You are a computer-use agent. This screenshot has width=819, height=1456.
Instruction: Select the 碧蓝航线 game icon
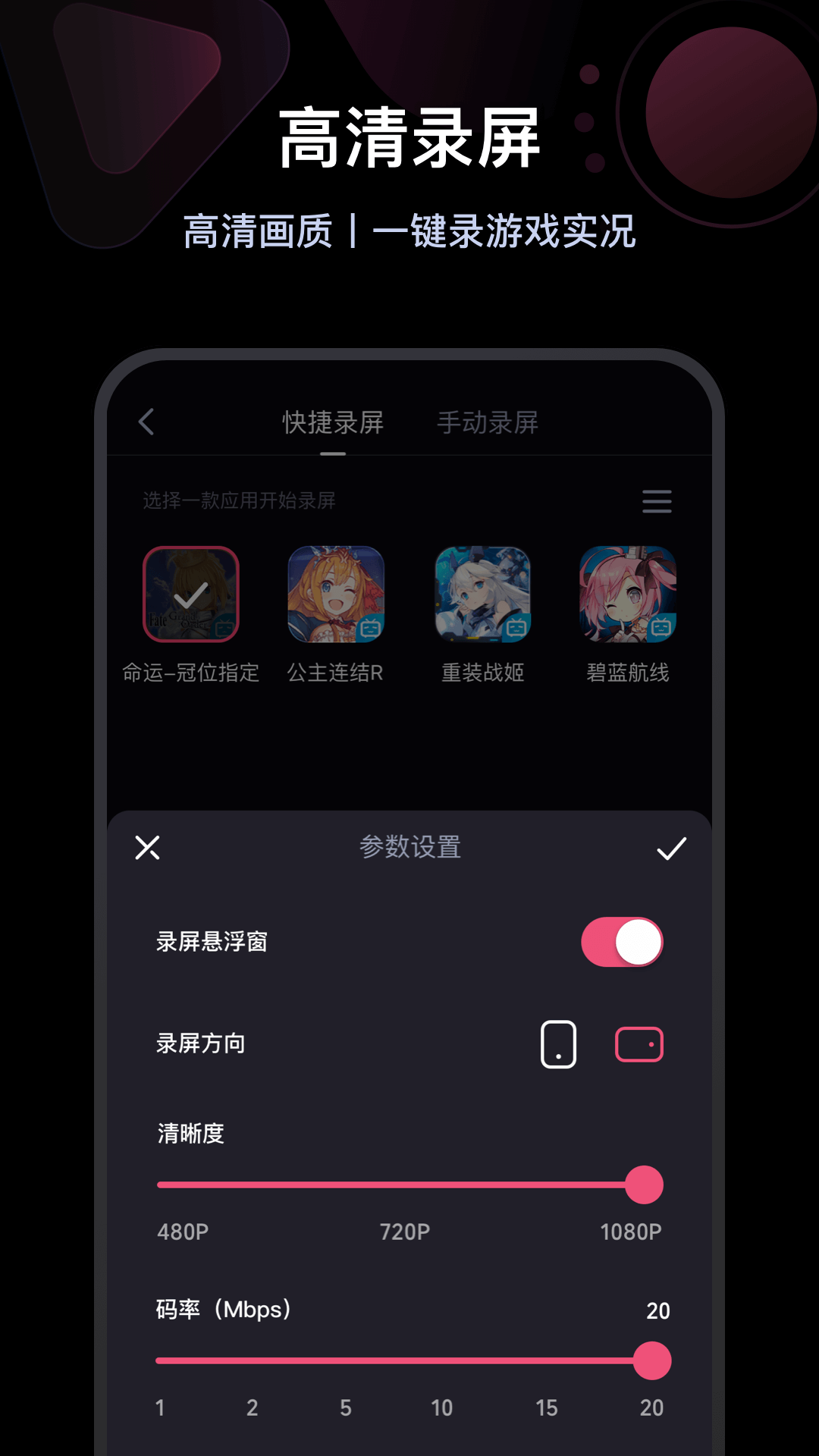[629, 595]
